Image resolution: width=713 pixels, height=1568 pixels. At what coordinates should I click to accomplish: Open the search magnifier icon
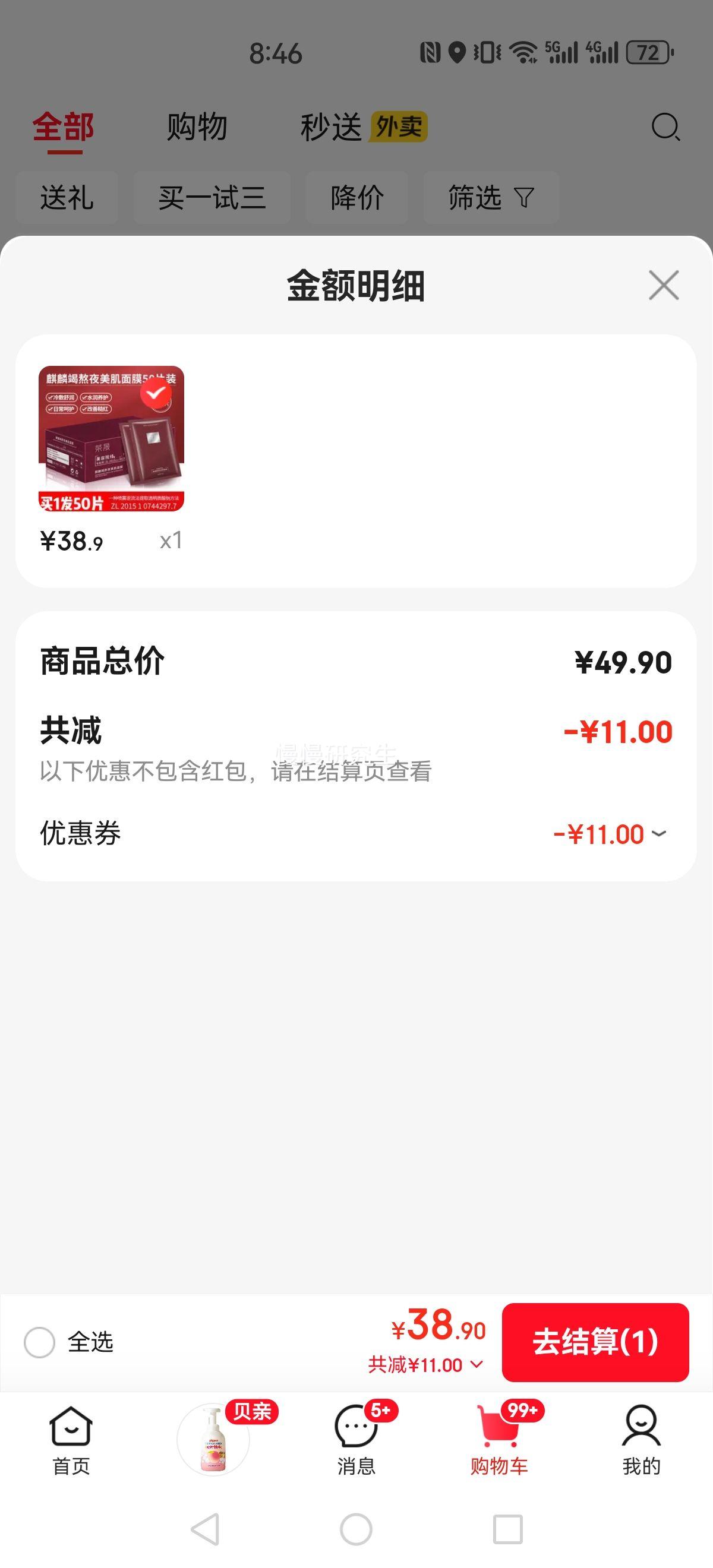pos(664,128)
